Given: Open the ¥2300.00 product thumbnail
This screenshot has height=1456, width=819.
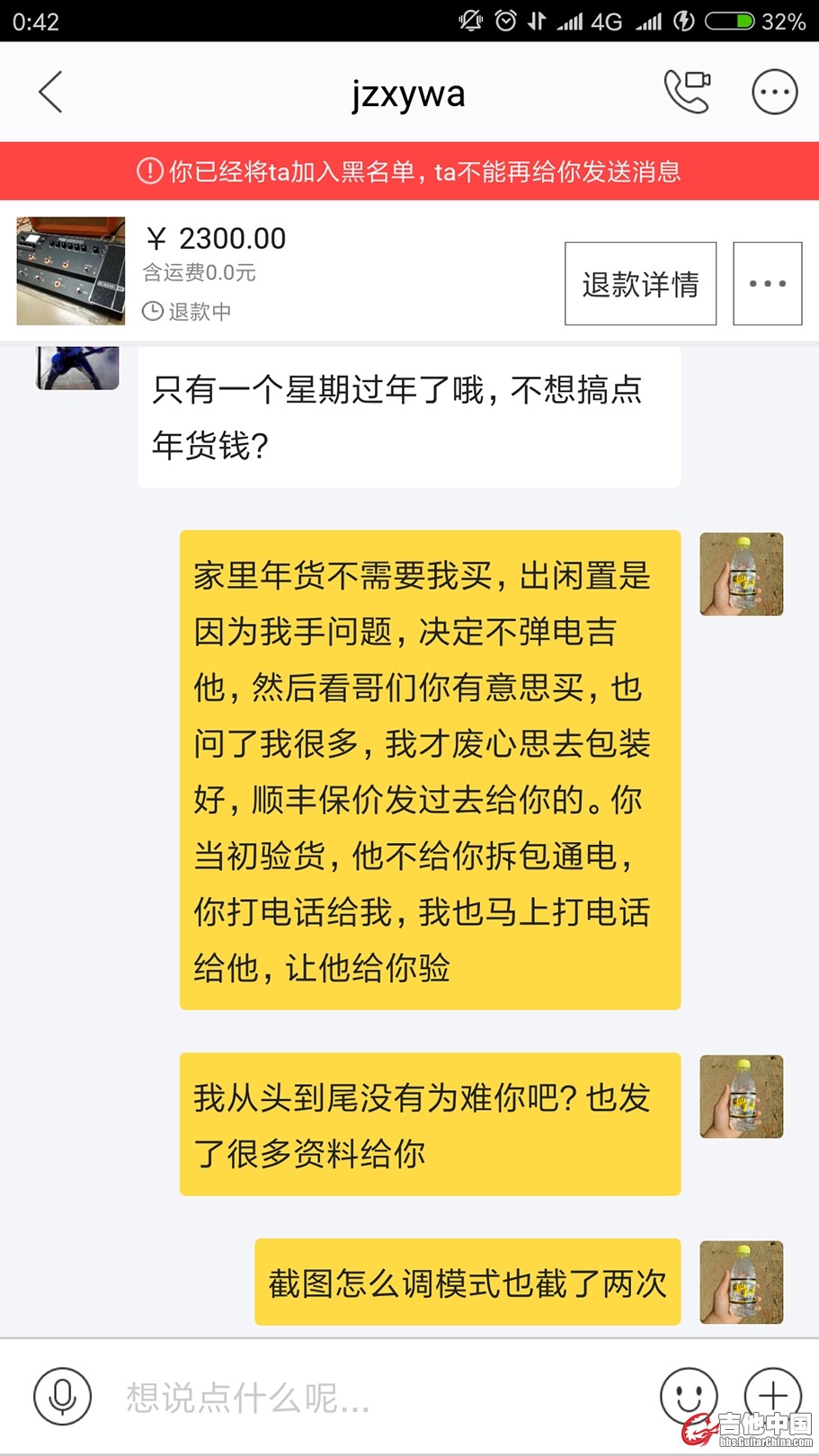Looking at the screenshot, I should (71, 271).
